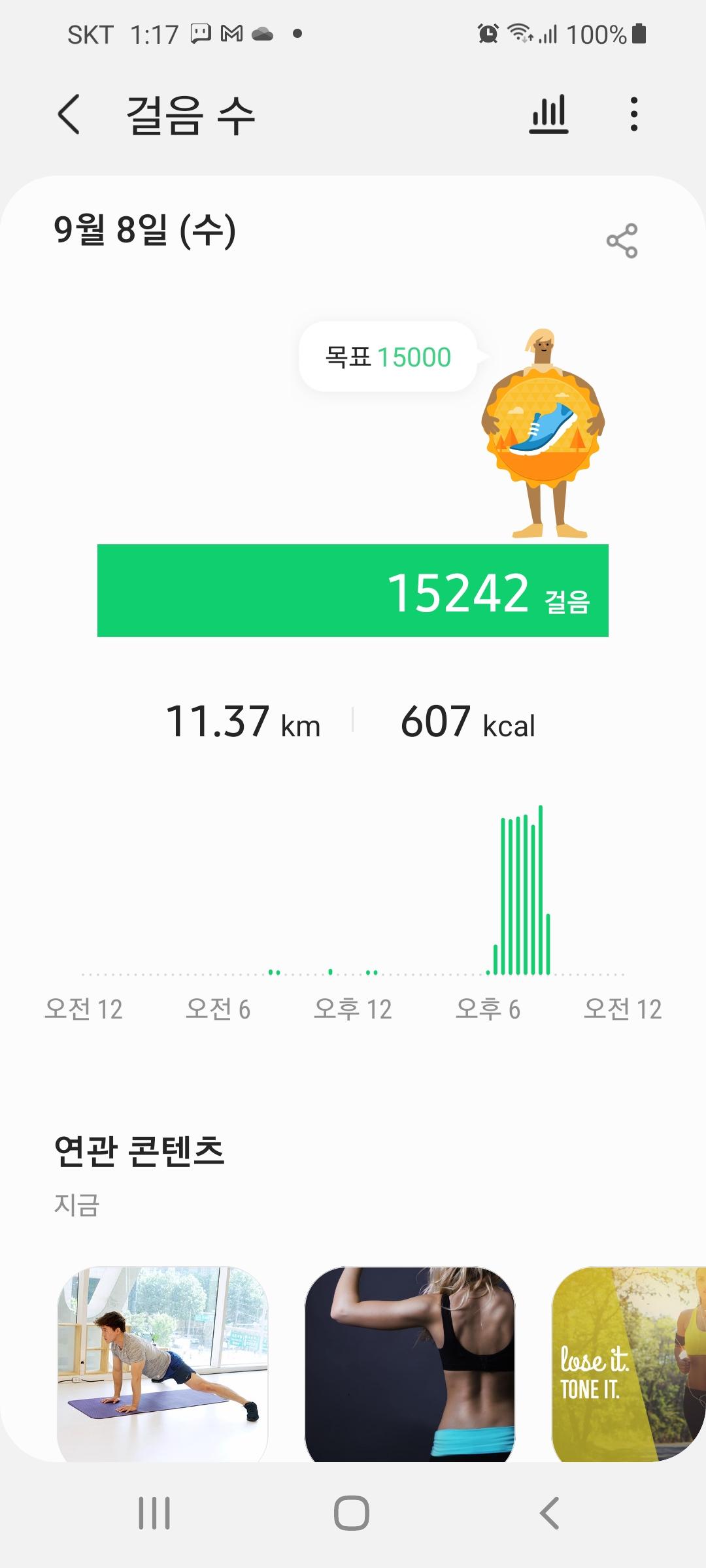Open the push-up workout content card
The image size is (706, 1568).
coord(163,1363)
